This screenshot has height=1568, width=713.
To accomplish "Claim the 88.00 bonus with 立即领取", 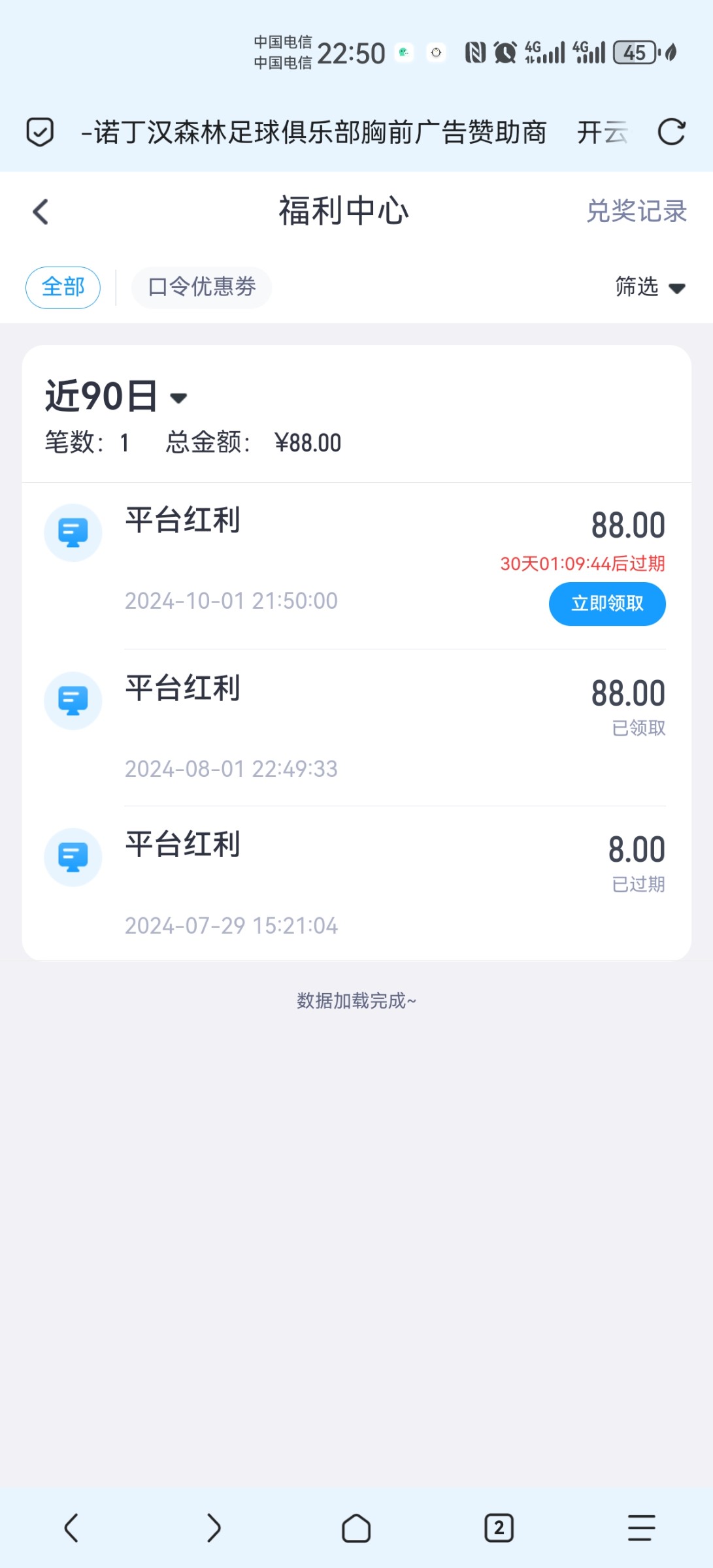I will [x=606, y=604].
